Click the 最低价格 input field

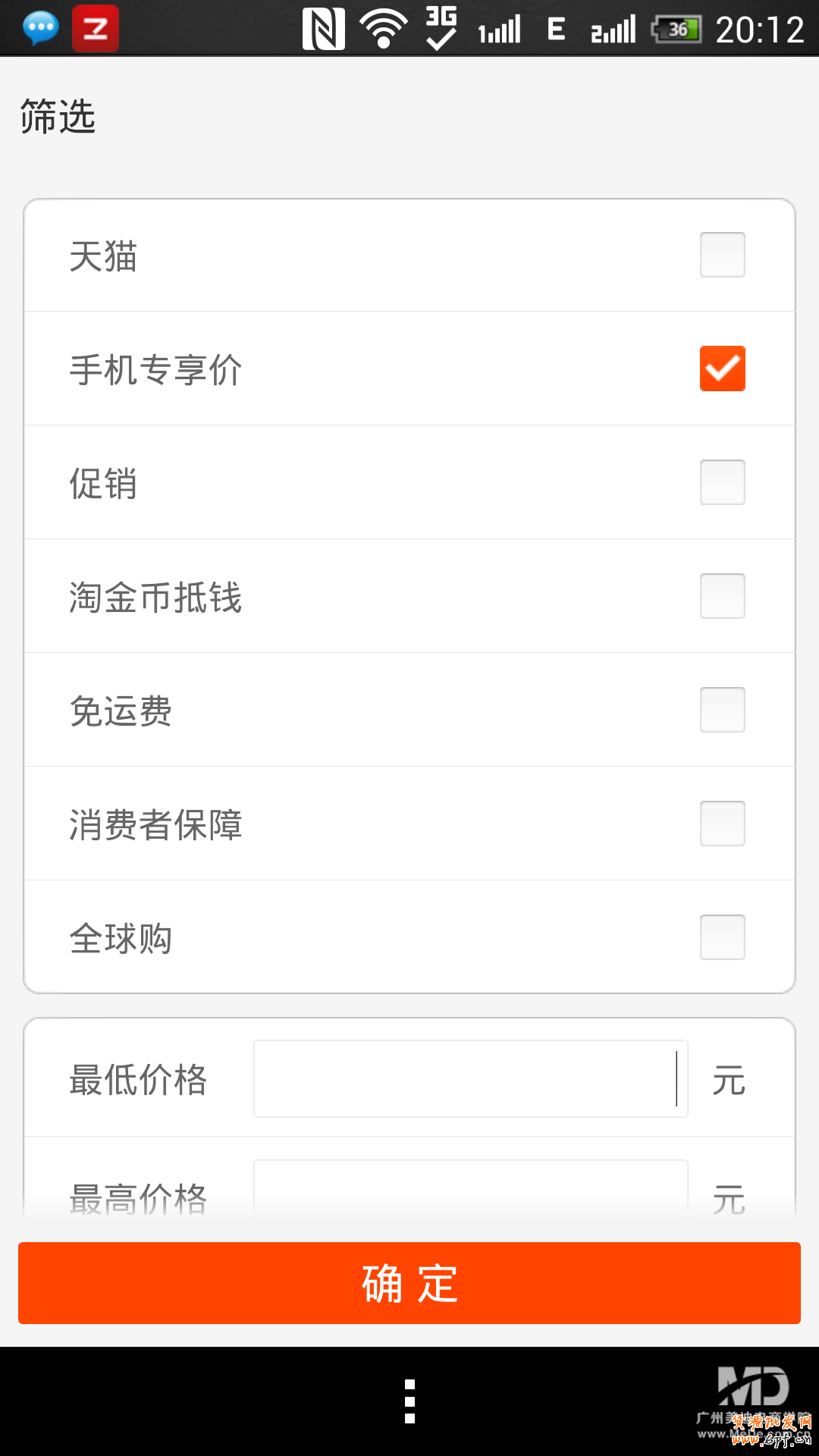pos(470,1078)
